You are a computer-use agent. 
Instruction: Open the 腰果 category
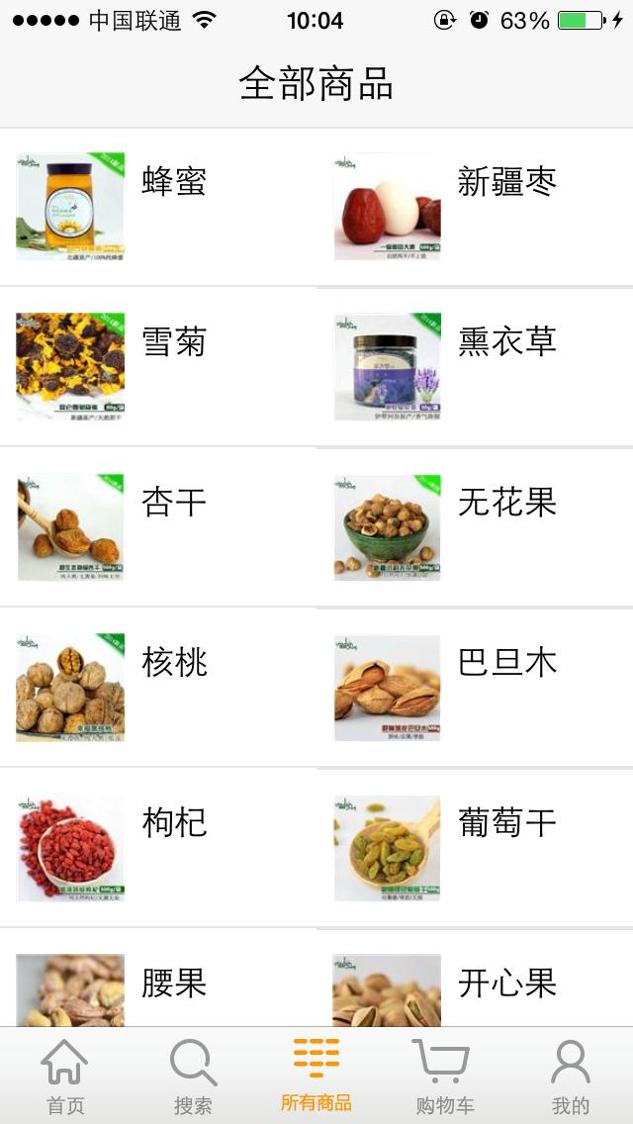tap(158, 987)
